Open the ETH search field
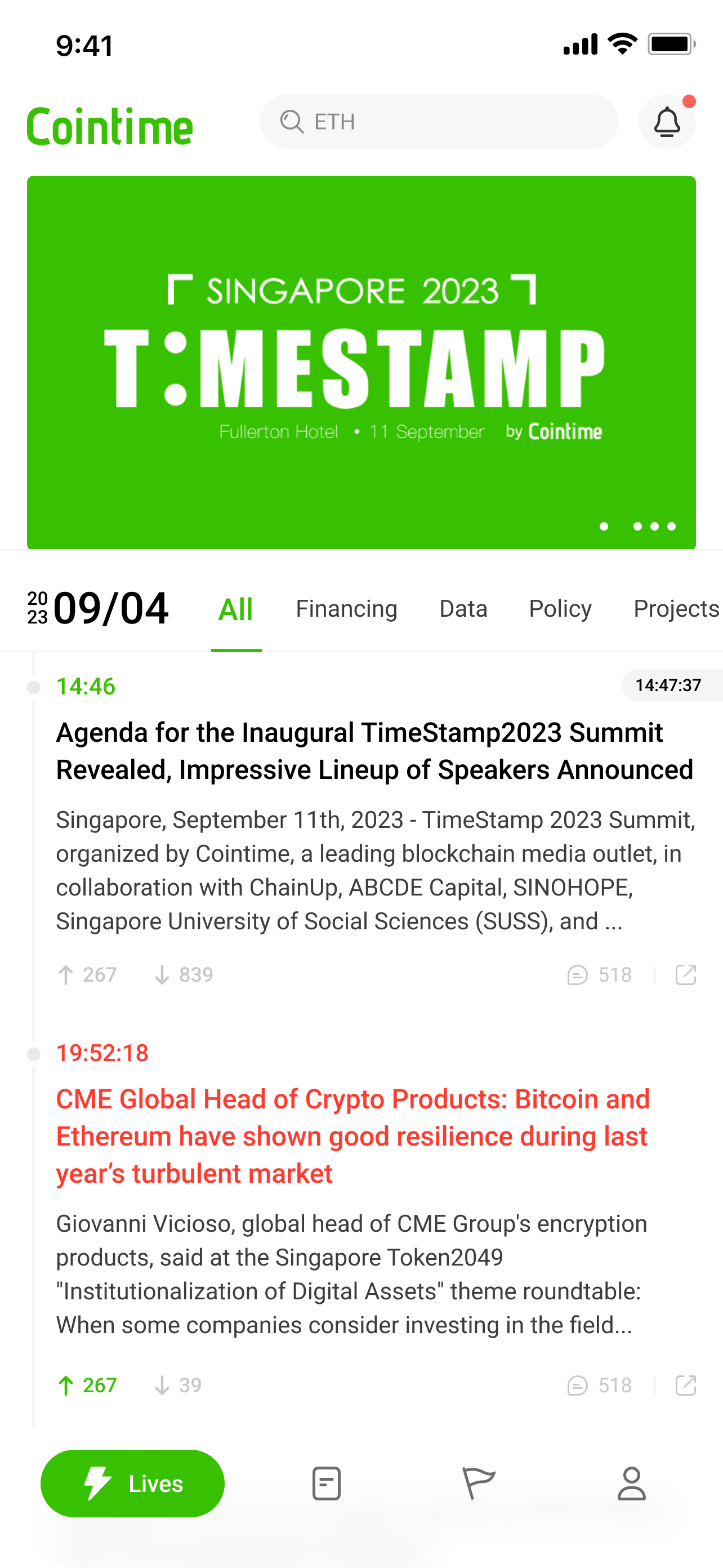The height and width of the screenshot is (1568, 723). 438,122
